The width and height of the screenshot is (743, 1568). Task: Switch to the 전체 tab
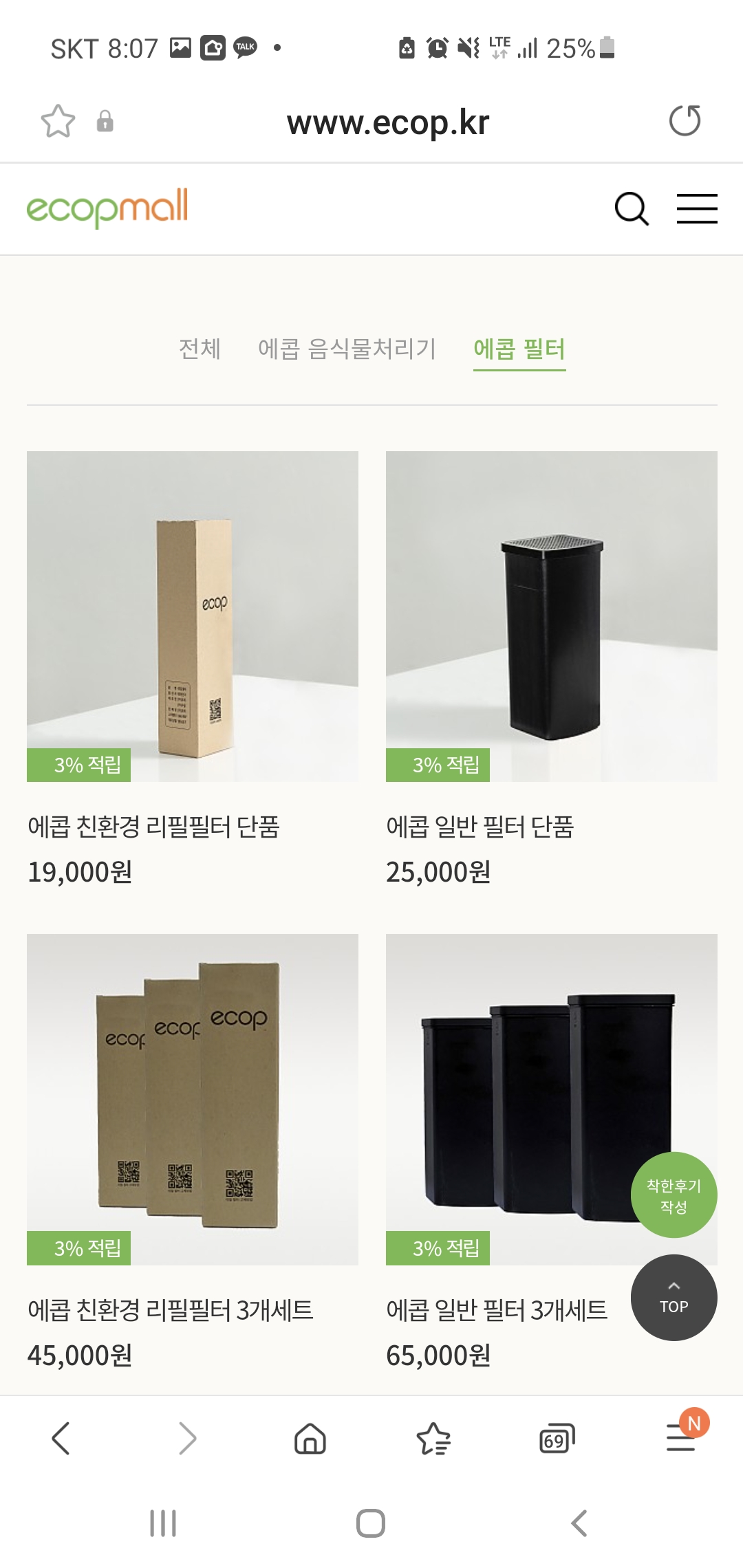point(200,349)
